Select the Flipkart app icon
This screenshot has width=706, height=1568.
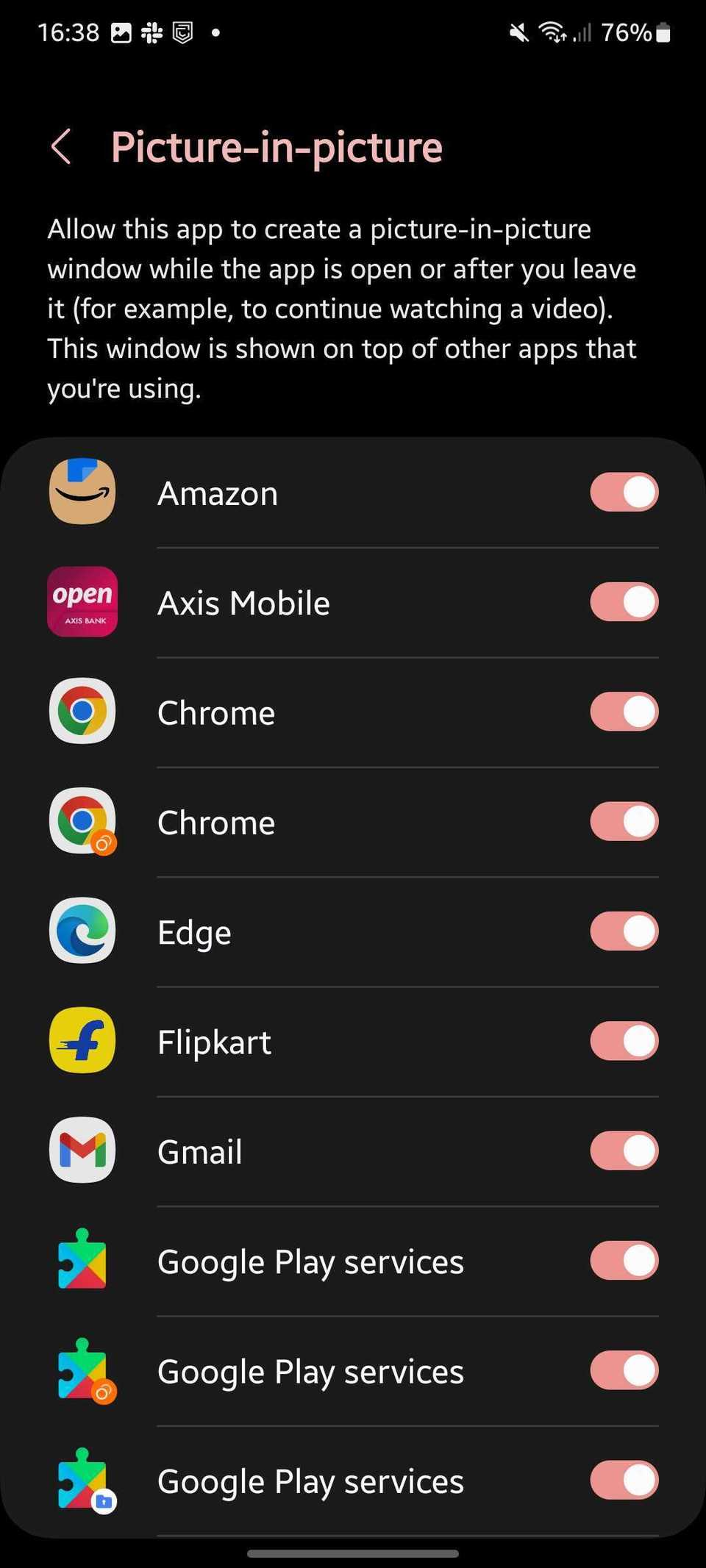point(82,1041)
